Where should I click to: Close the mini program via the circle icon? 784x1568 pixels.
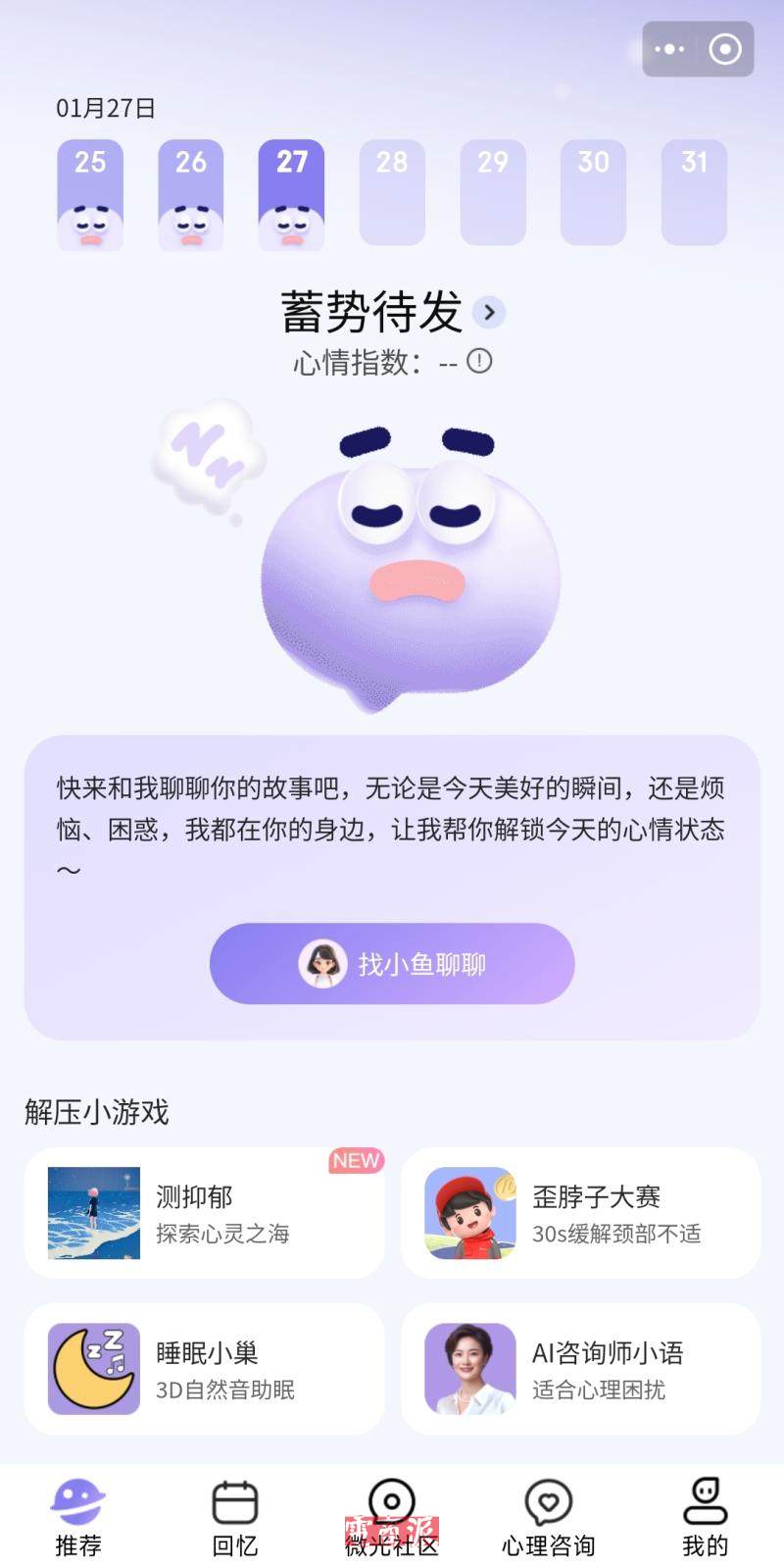(725, 49)
